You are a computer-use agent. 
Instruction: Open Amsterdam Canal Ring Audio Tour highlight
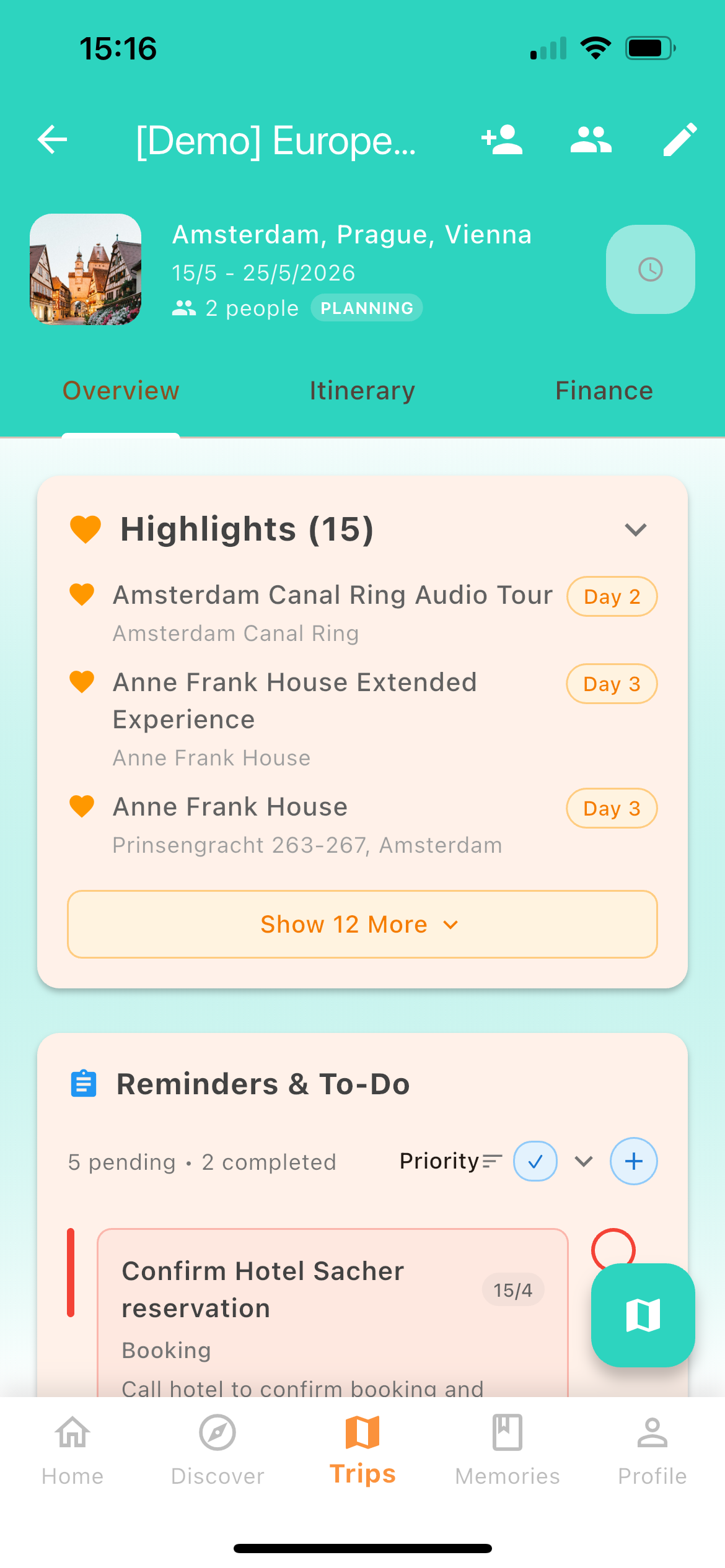pyautogui.click(x=332, y=596)
